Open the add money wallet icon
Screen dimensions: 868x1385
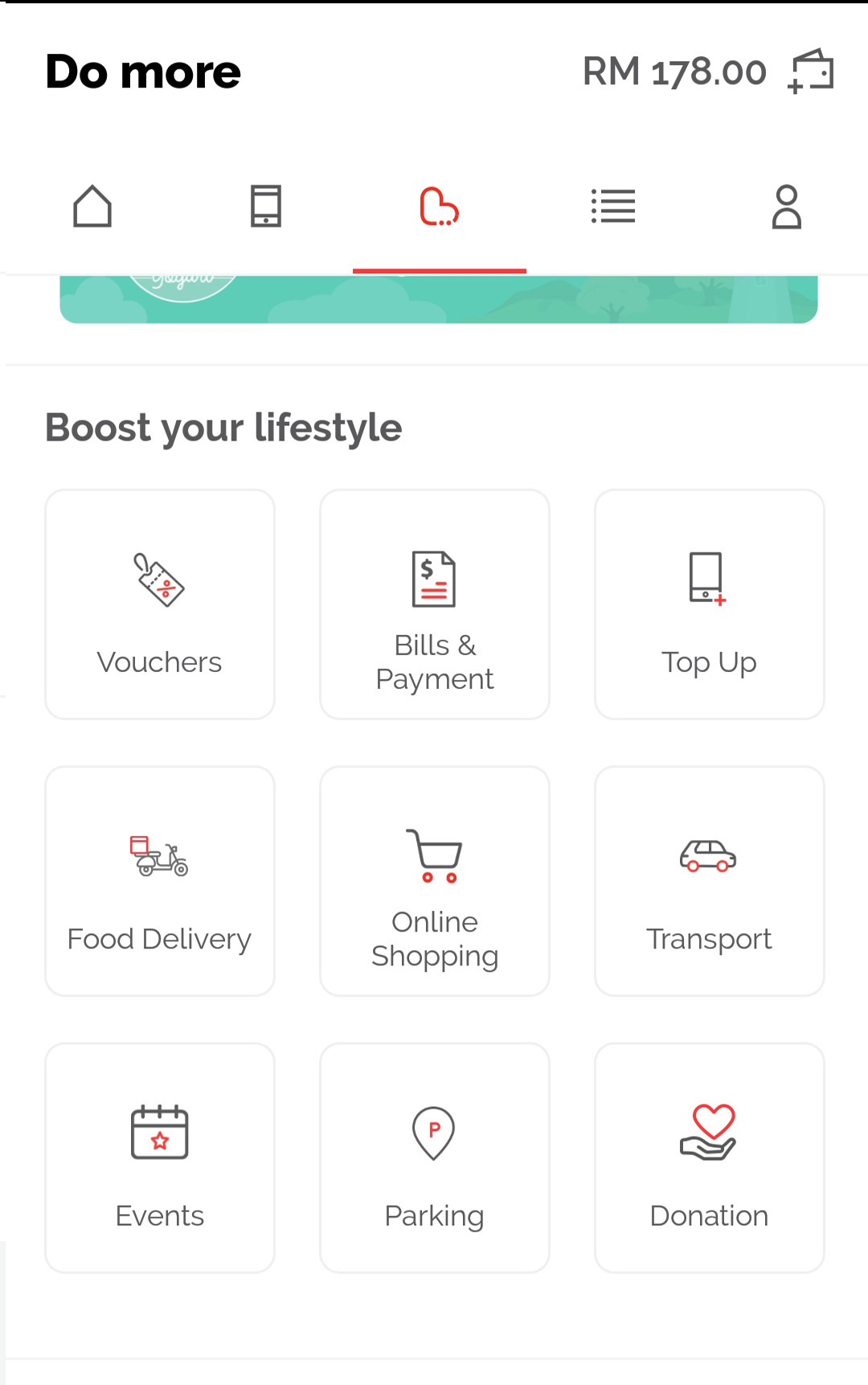tap(811, 71)
